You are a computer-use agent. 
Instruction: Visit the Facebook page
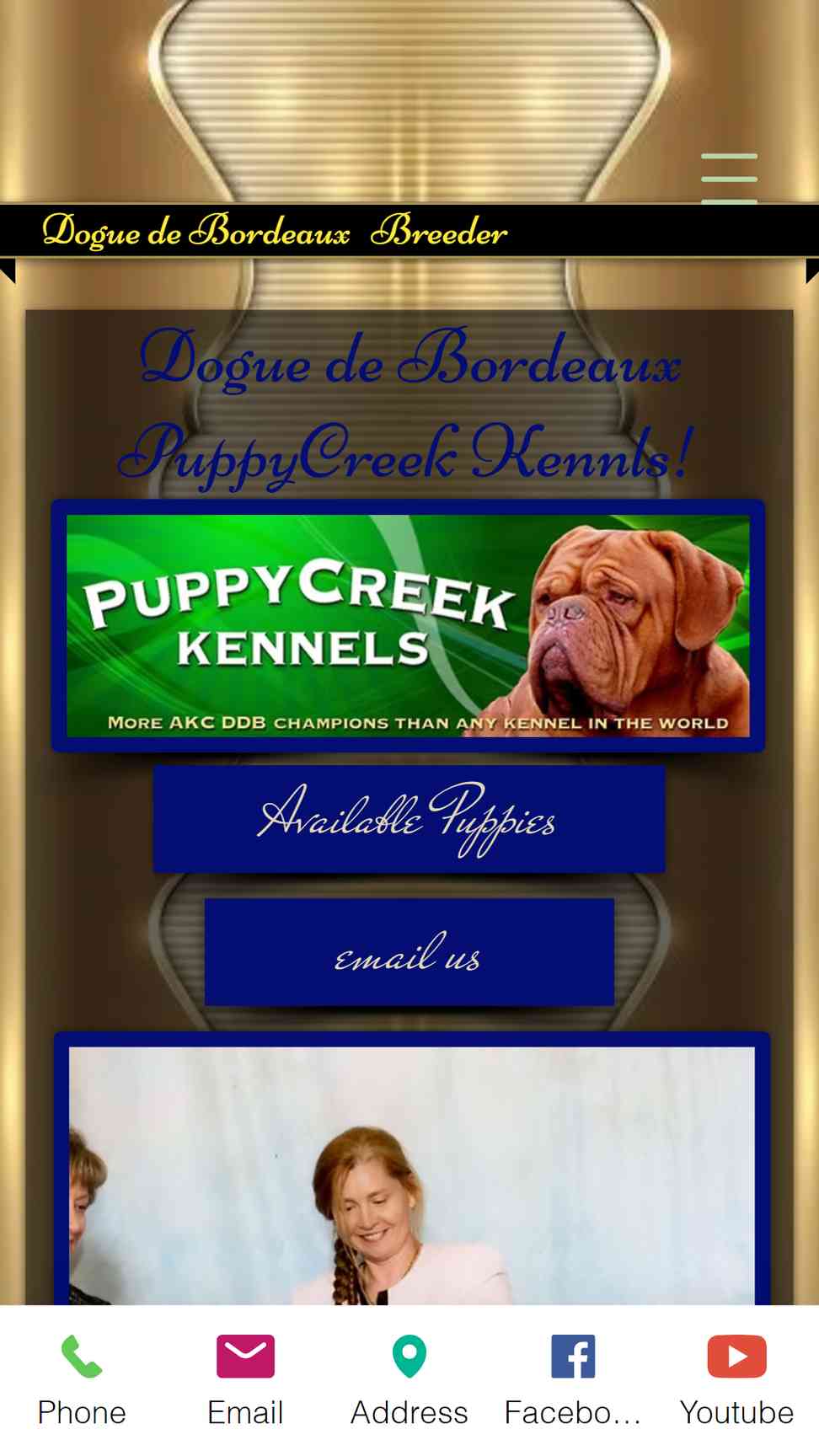[x=573, y=1380]
